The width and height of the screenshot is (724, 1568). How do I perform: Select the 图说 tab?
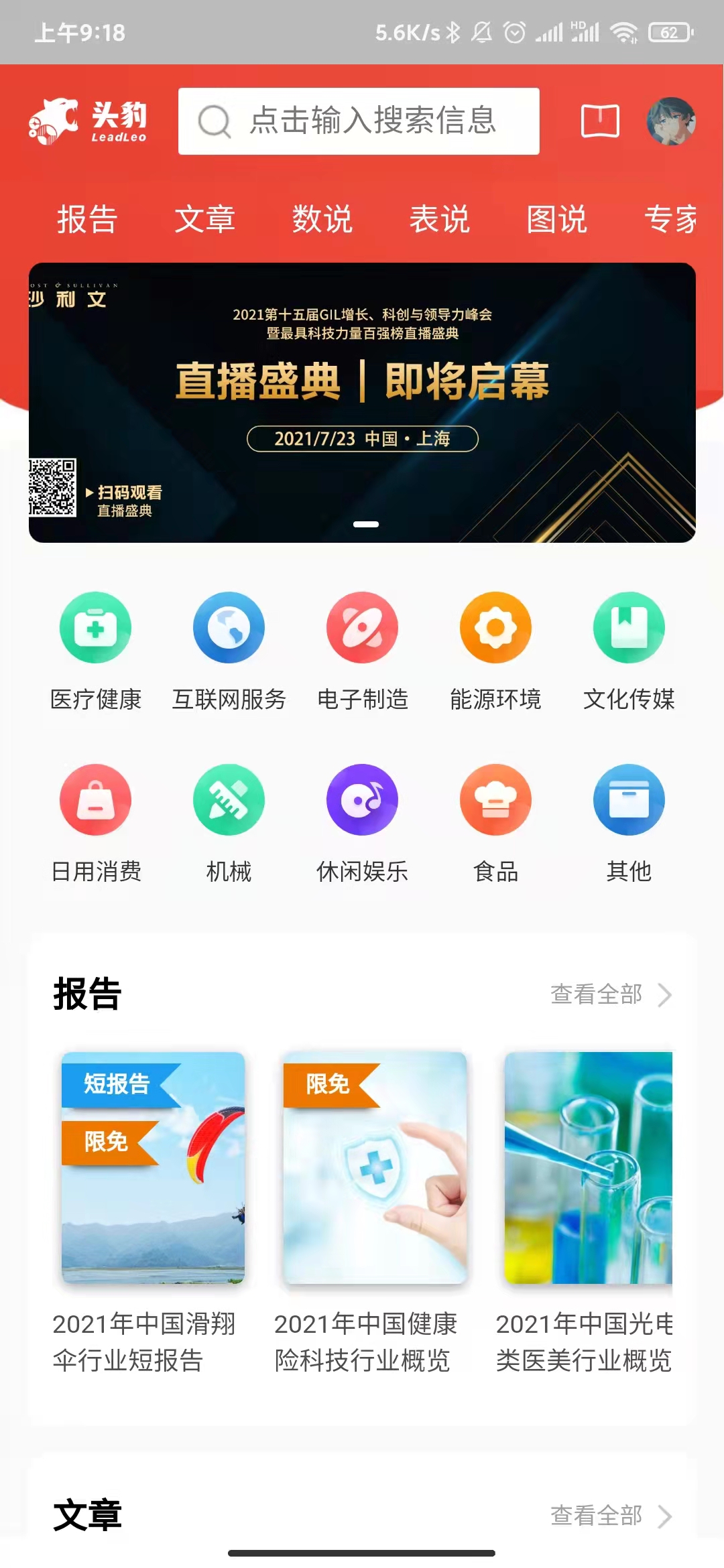tap(557, 218)
